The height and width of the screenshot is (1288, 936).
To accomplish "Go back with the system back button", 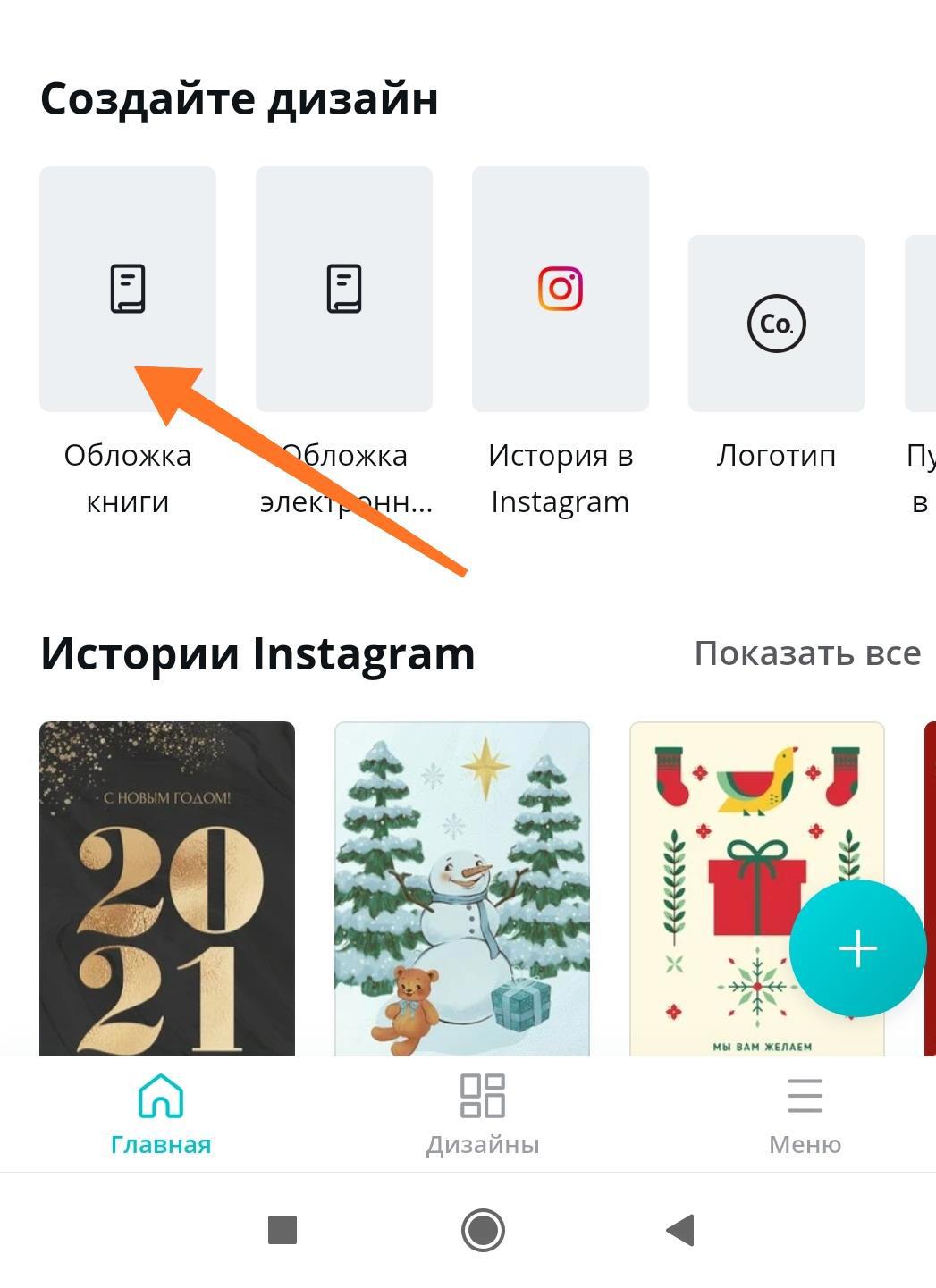I will point(680,1230).
